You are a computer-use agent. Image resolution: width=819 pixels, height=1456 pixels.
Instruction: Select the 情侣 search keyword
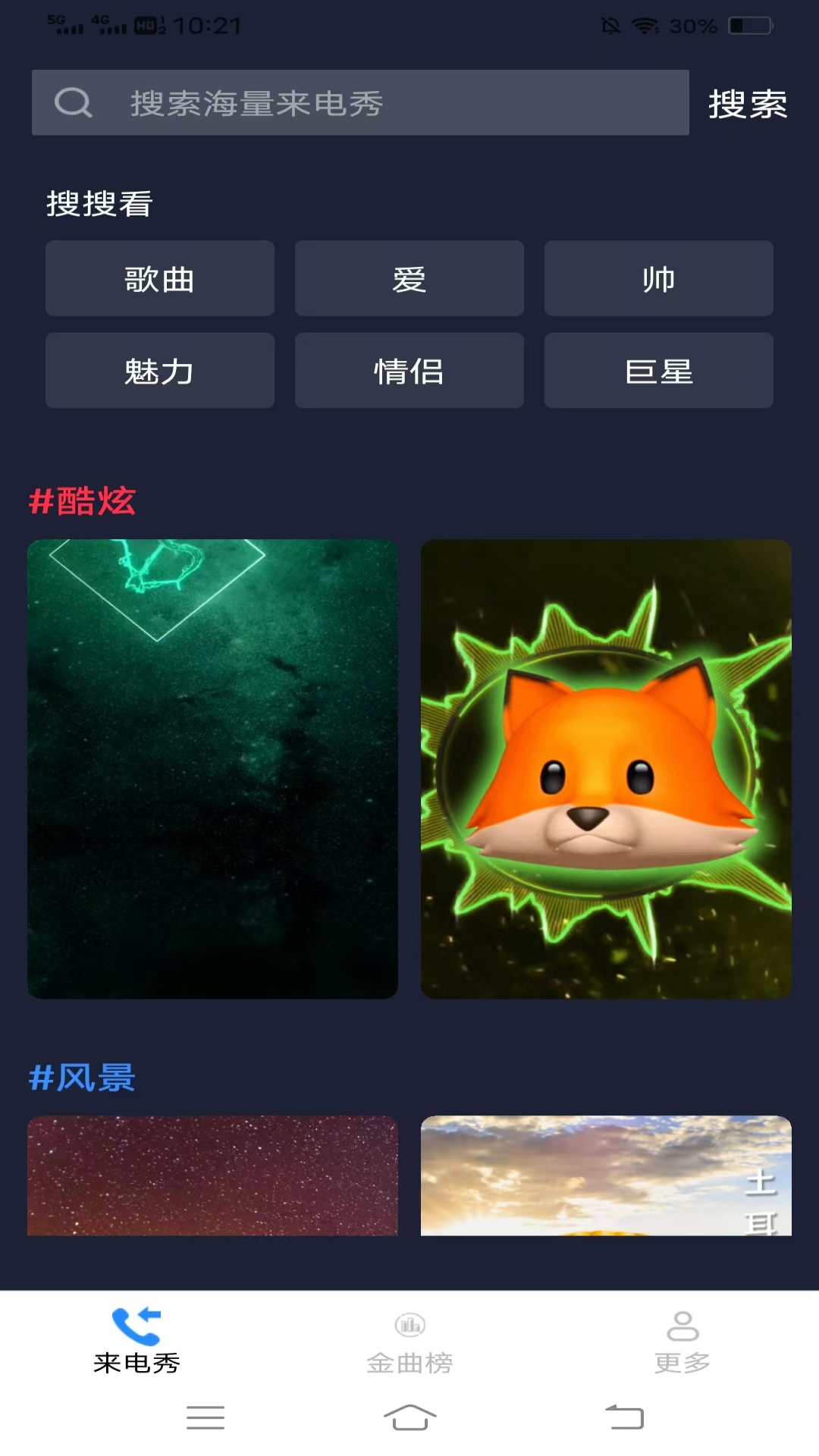pyautogui.click(x=409, y=371)
